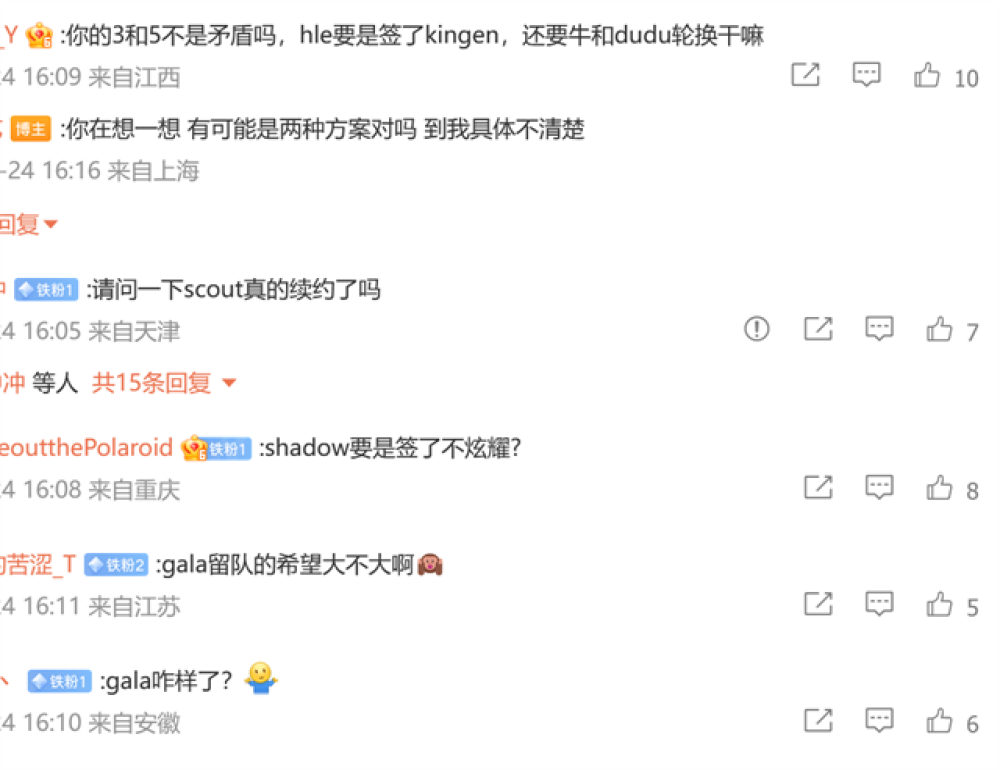Like the gala咋样了 comment

pos(939,721)
